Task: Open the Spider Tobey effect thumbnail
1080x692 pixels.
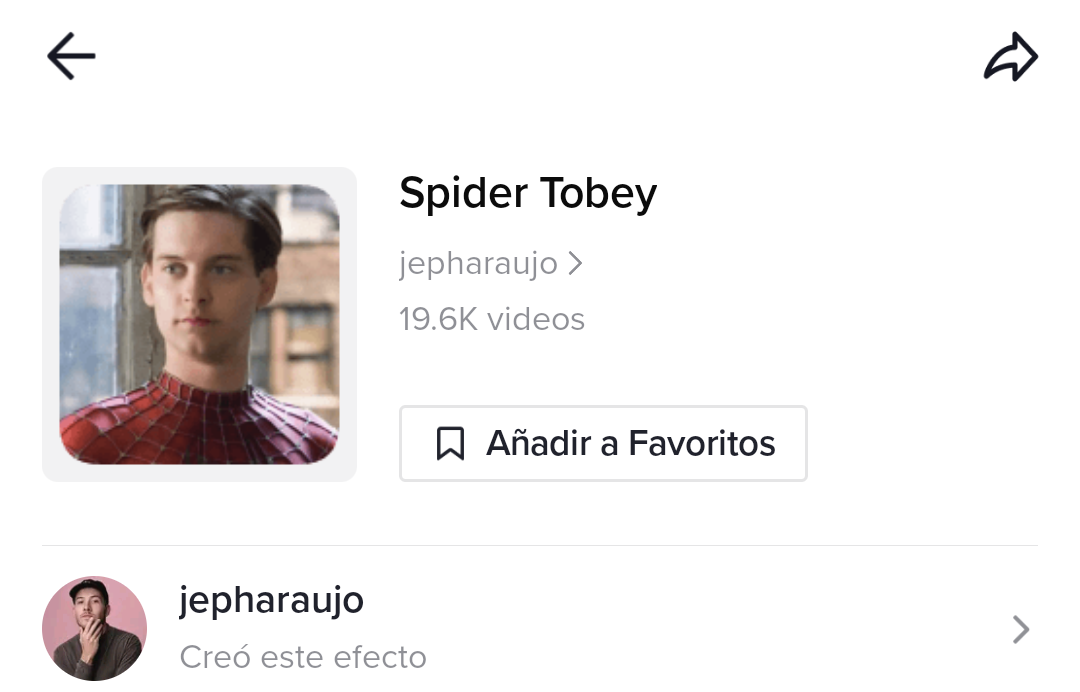Action: pyautogui.click(x=199, y=324)
